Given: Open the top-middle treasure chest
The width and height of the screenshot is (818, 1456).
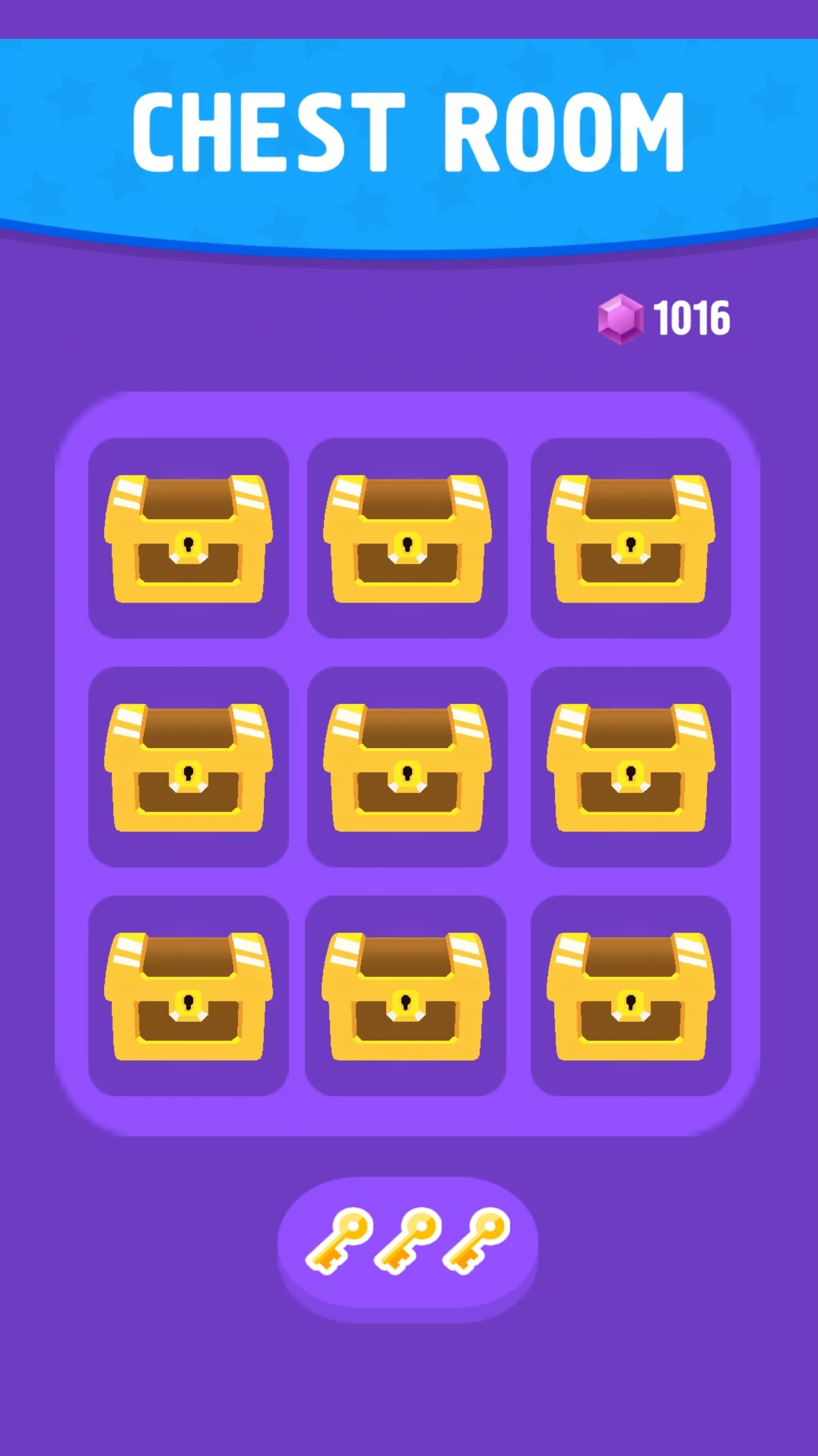Looking at the screenshot, I should click(x=407, y=538).
